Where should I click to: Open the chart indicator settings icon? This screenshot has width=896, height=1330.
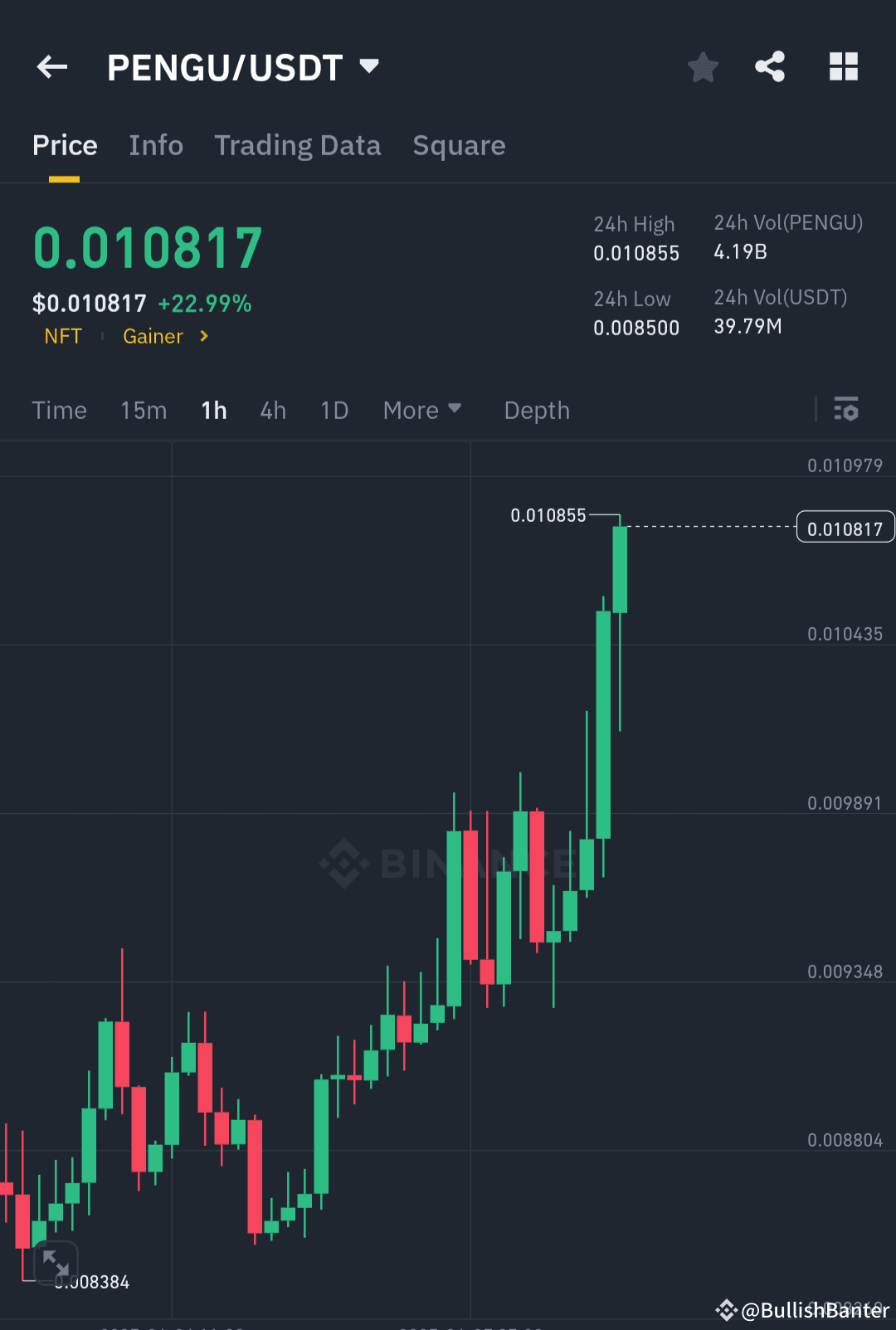(x=846, y=410)
